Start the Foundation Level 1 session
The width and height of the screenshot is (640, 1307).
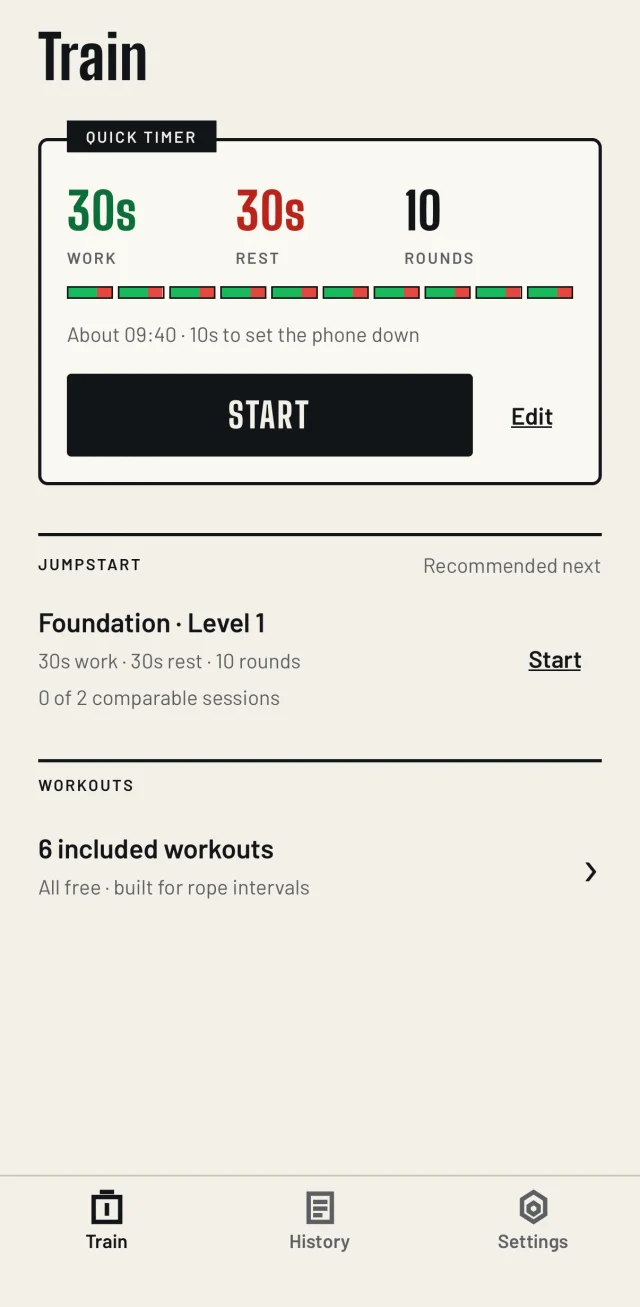(555, 660)
